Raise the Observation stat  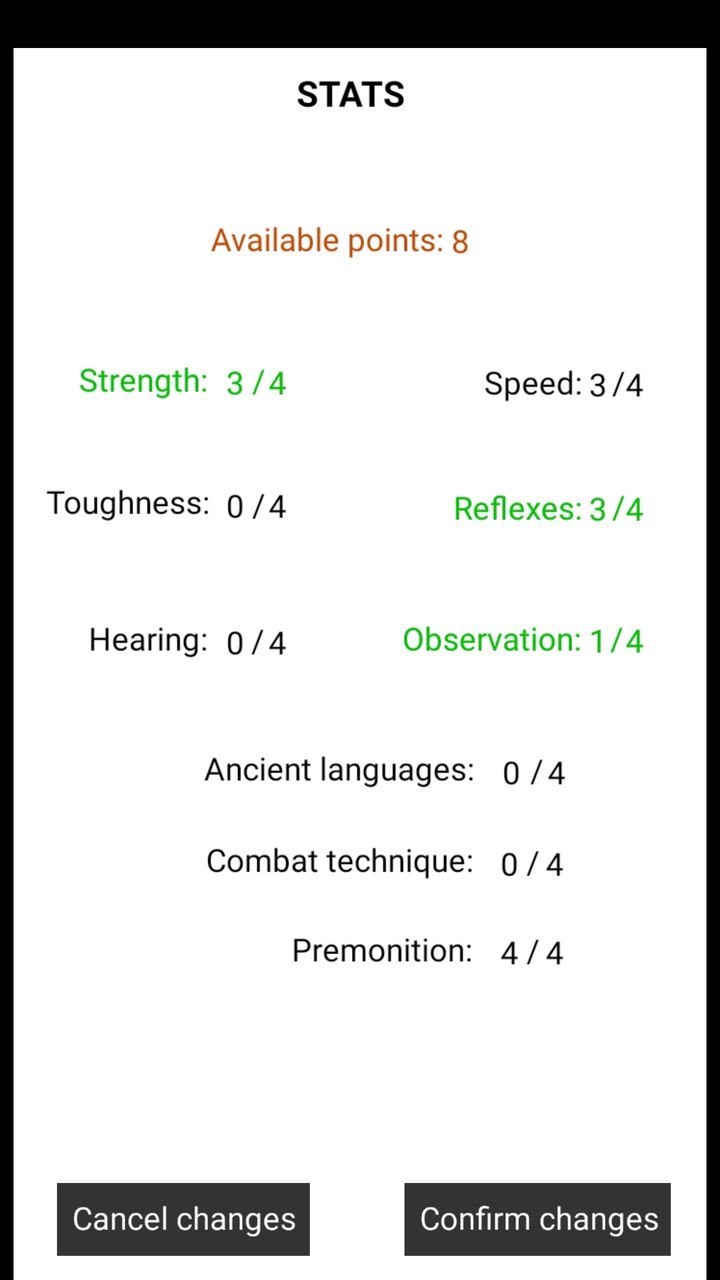(x=522, y=640)
